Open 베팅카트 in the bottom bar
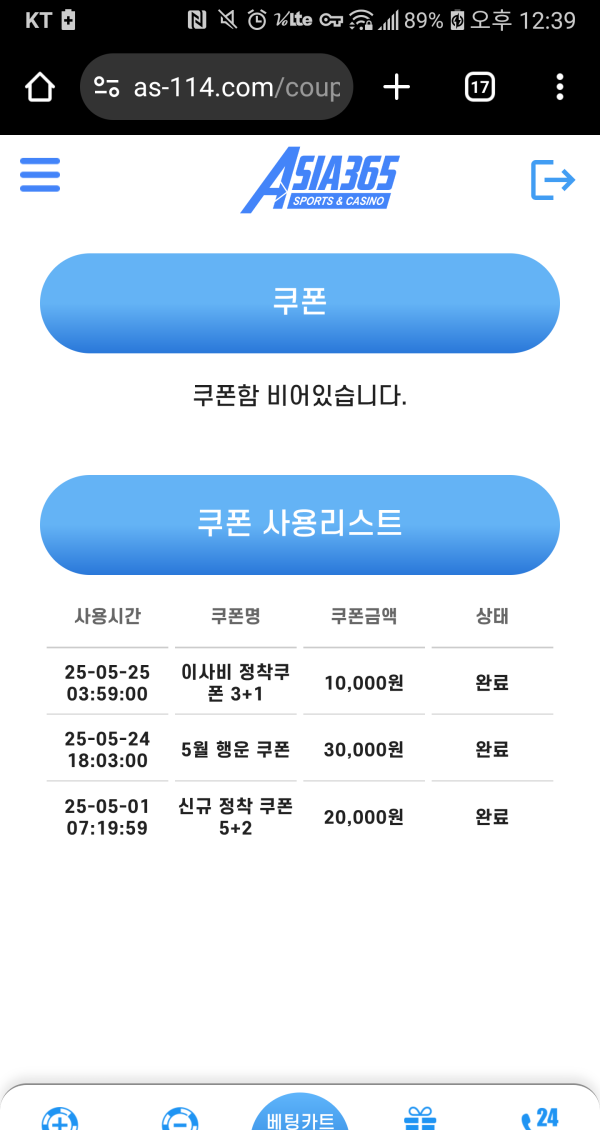 pos(300,1113)
